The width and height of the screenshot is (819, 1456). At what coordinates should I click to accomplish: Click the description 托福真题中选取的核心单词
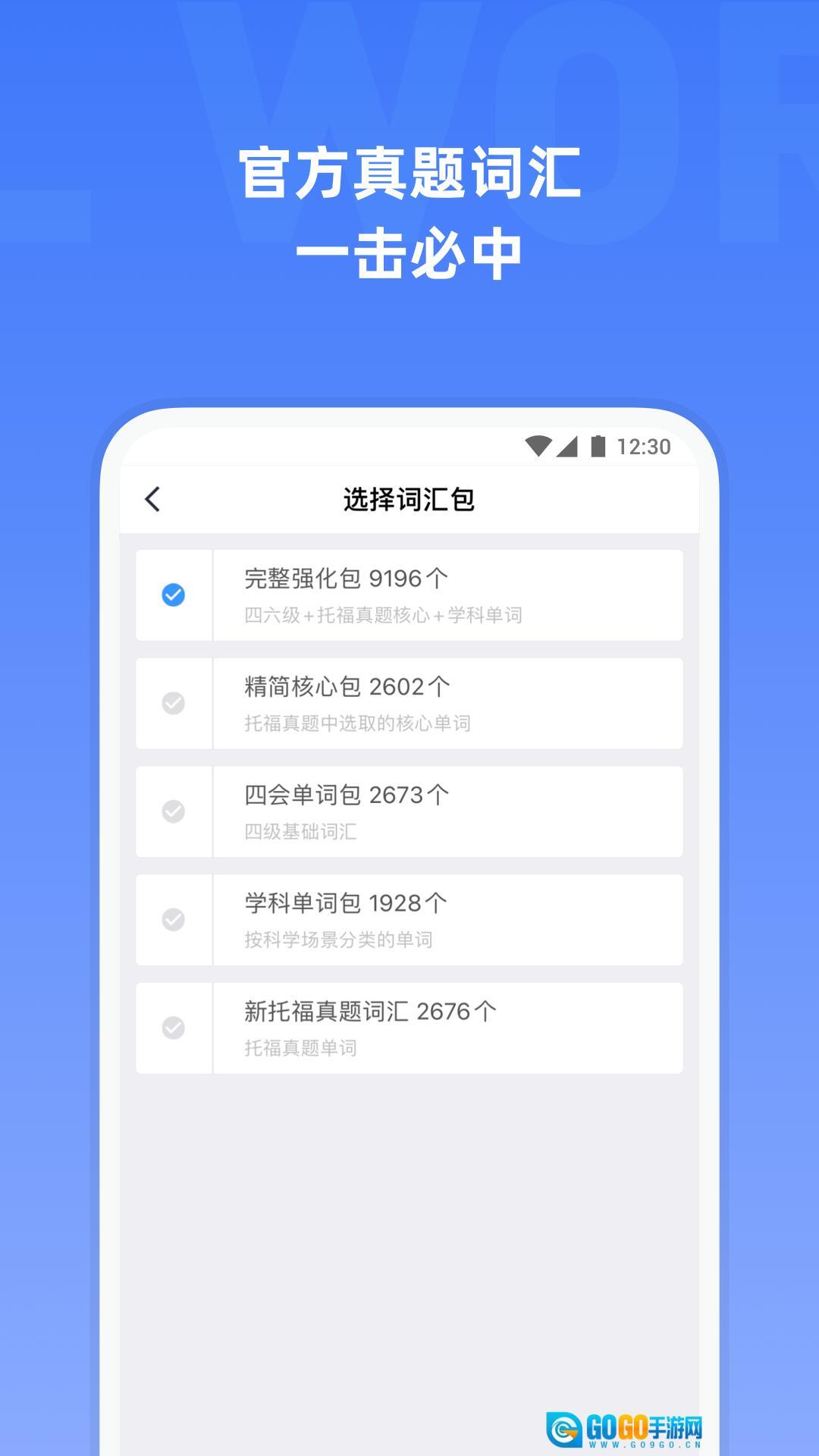pyautogui.click(x=353, y=724)
